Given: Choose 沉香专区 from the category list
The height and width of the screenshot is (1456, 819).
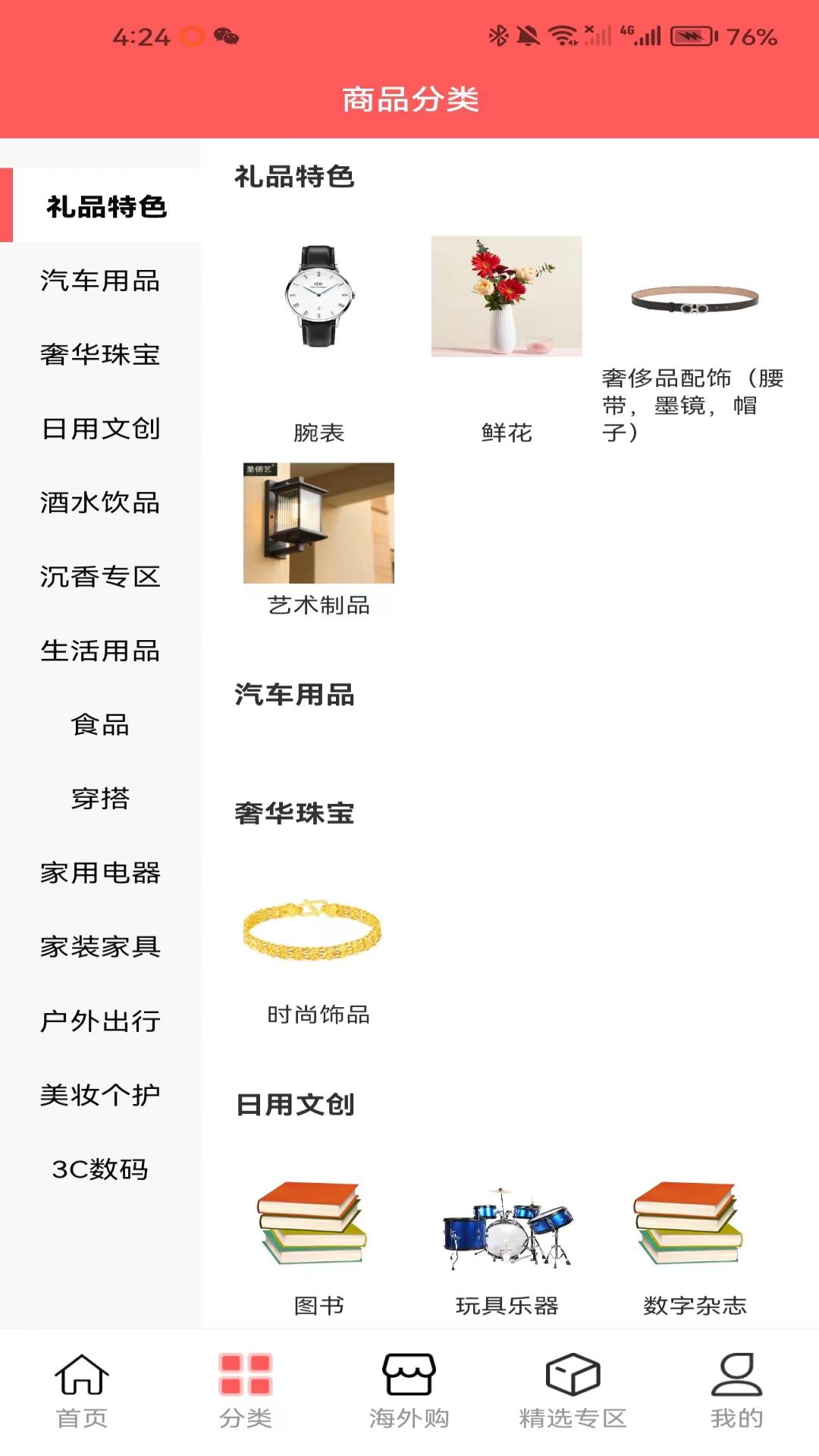Looking at the screenshot, I should pyautogui.click(x=101, y=577).
